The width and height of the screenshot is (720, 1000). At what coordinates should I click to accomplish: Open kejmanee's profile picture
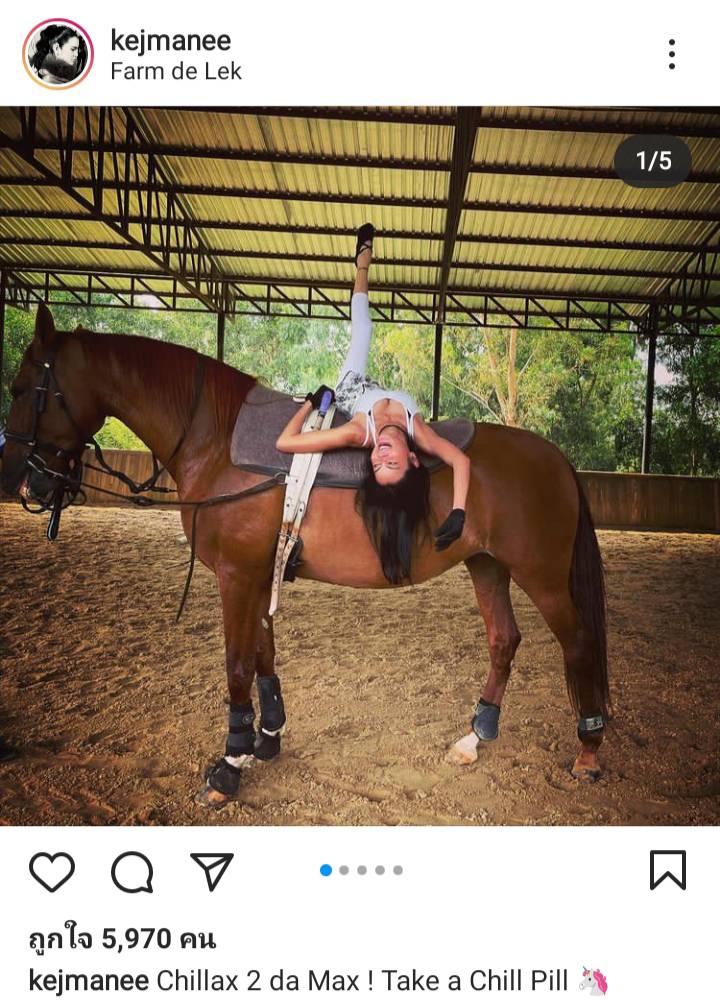click(x=58, y=54)
